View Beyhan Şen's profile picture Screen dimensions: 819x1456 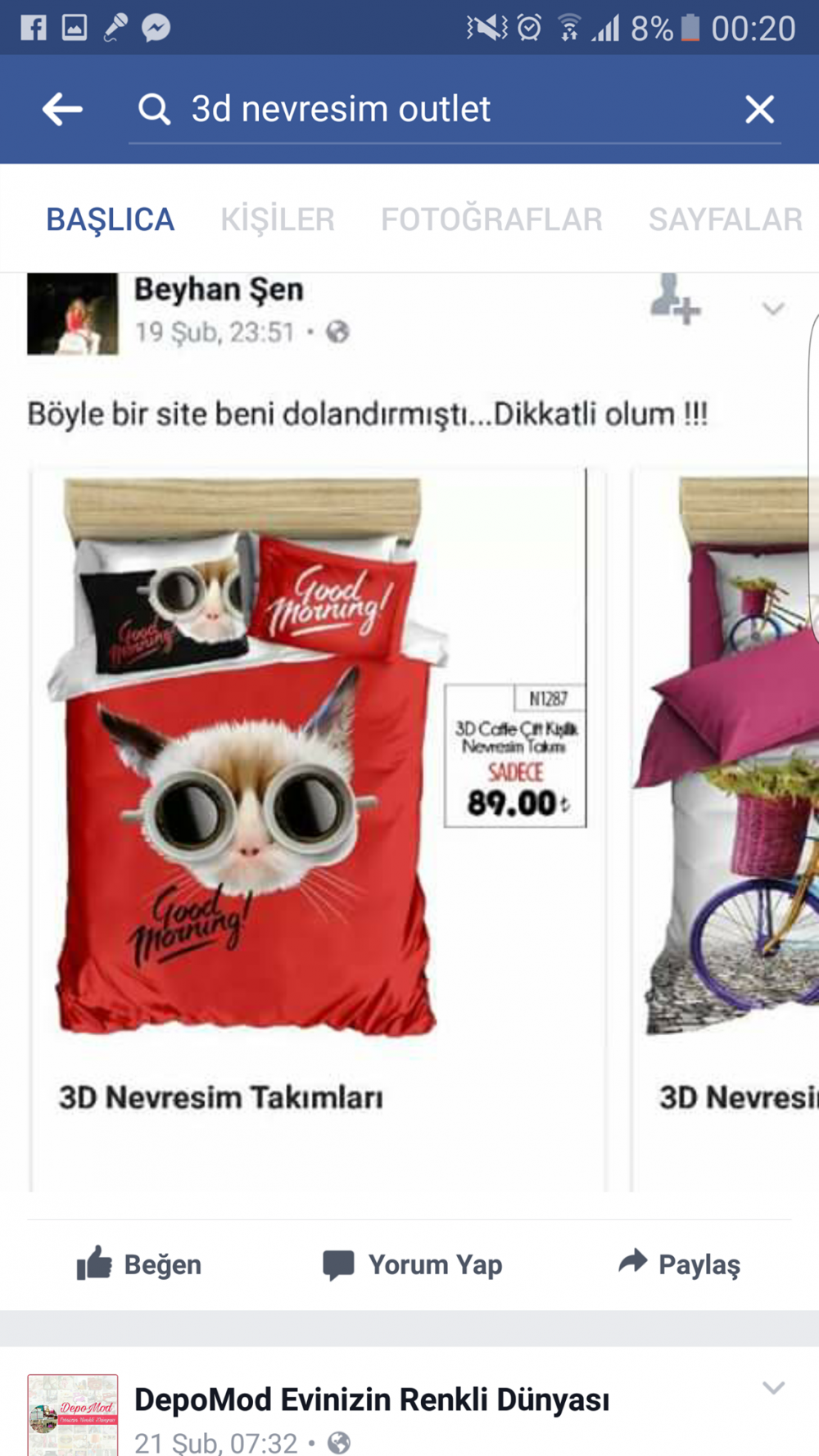click(x=73, y=314)
